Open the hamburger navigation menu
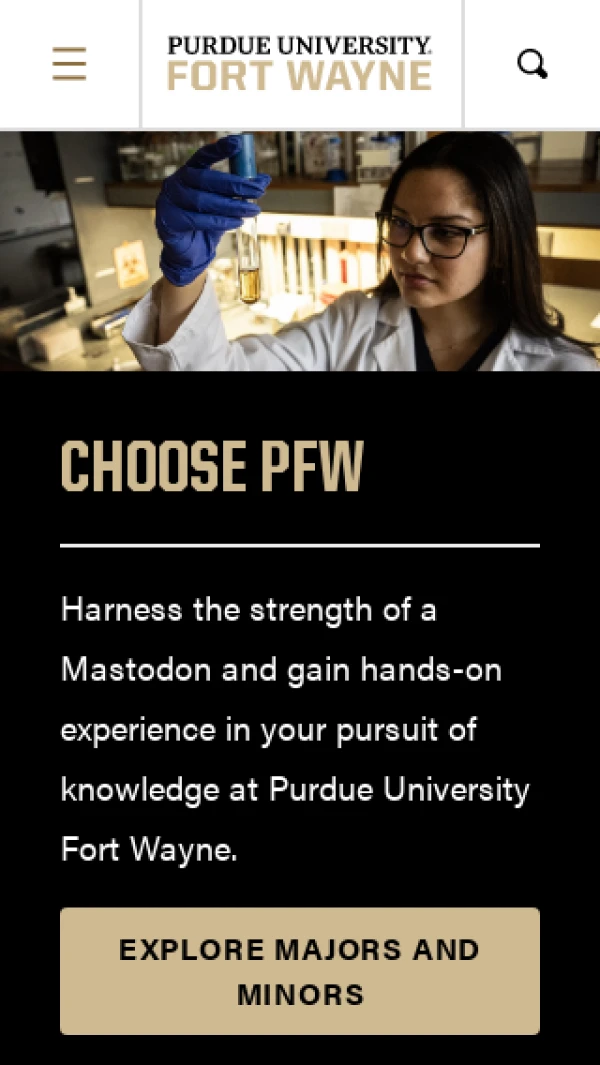This screenshot has width=600, height=1065. click(x=69, y=64)
